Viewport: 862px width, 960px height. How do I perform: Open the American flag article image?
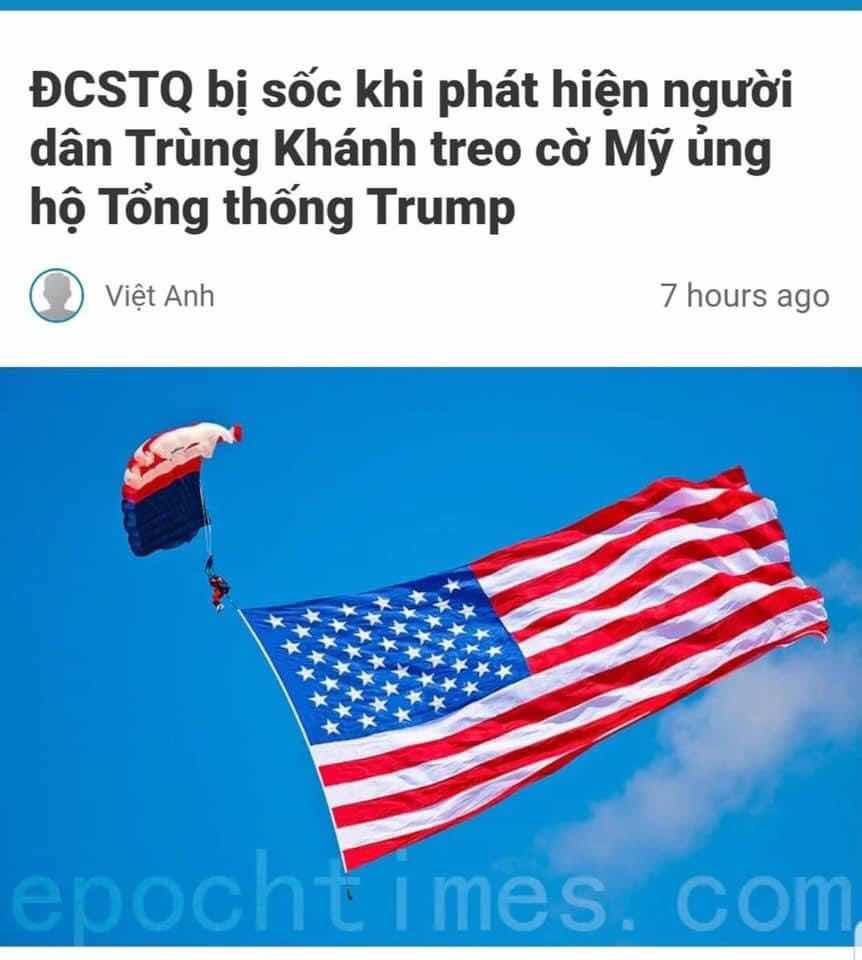click(x=431, y=655)
